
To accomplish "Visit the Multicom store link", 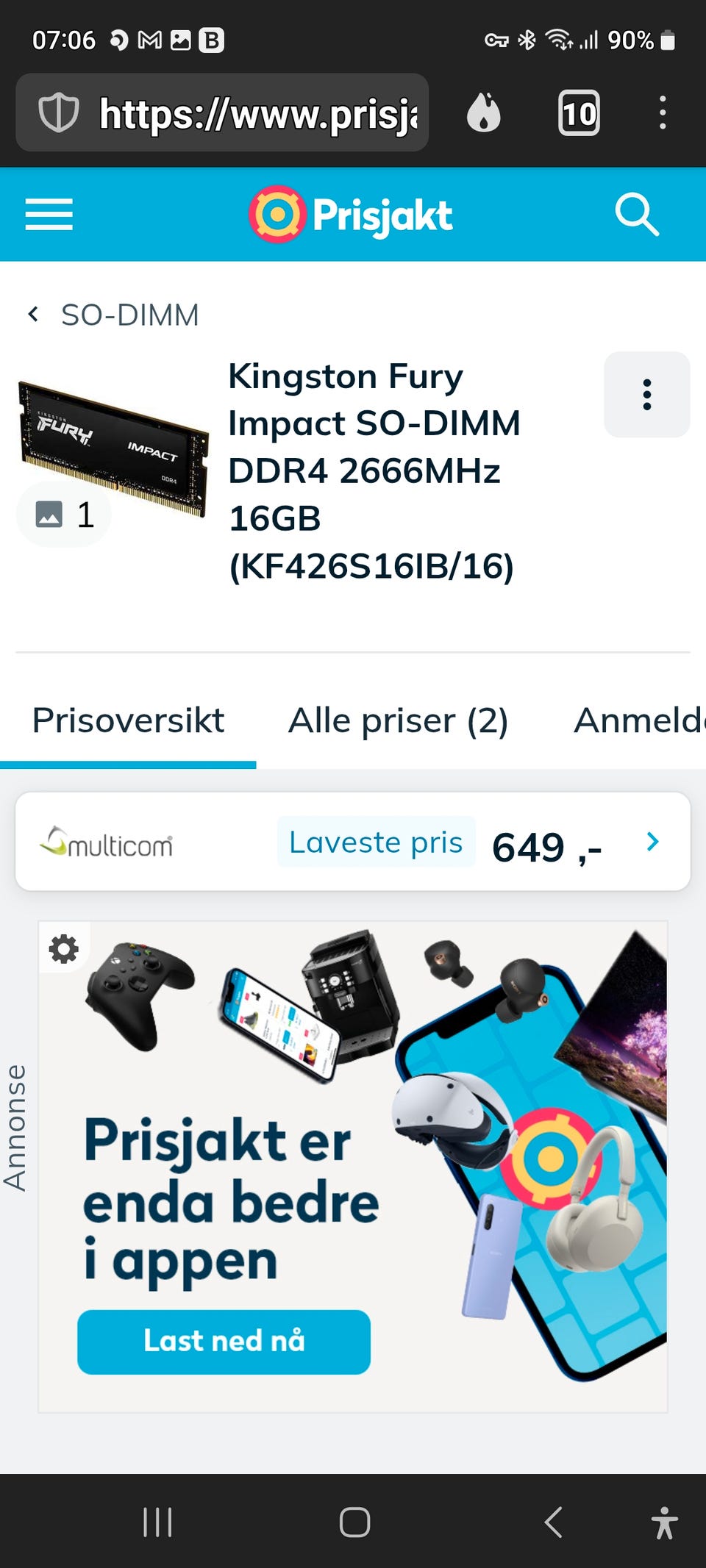I will [107, 842].
